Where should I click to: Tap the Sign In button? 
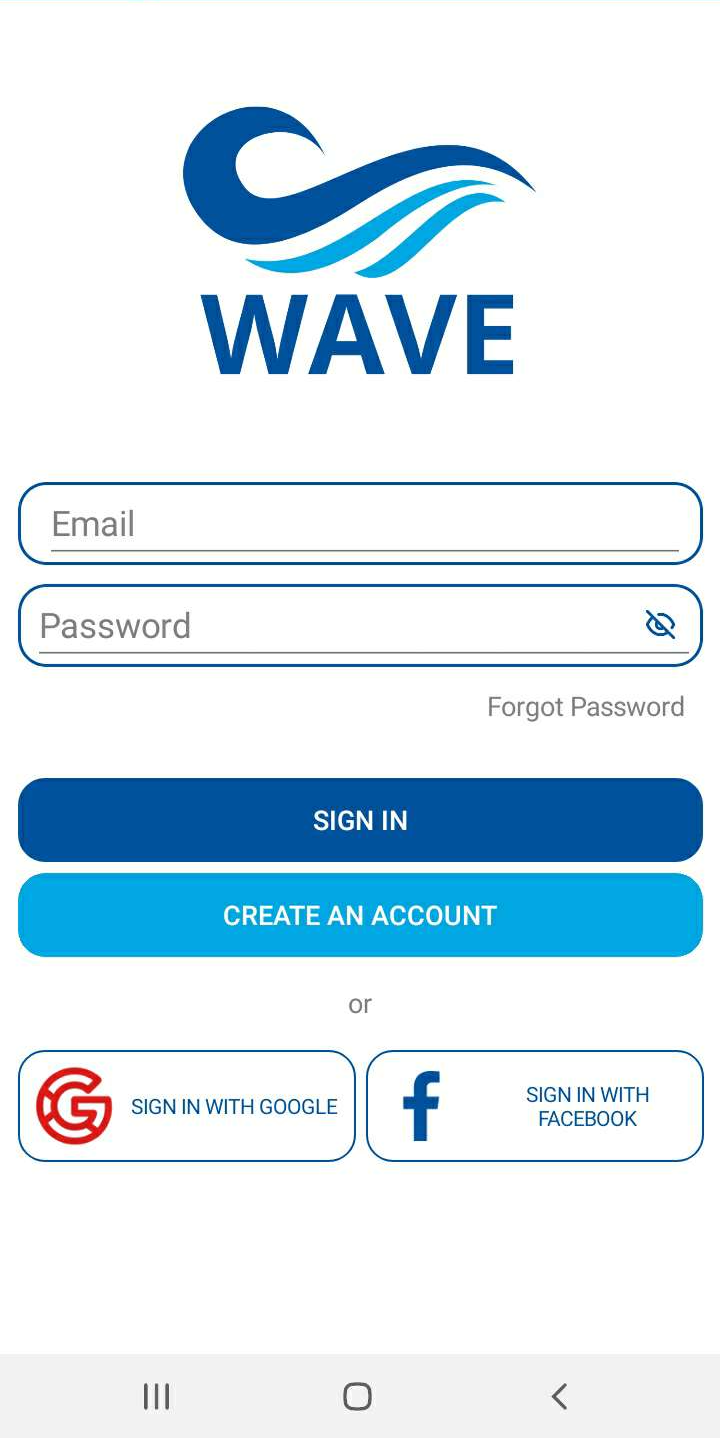tap(360, 820)
